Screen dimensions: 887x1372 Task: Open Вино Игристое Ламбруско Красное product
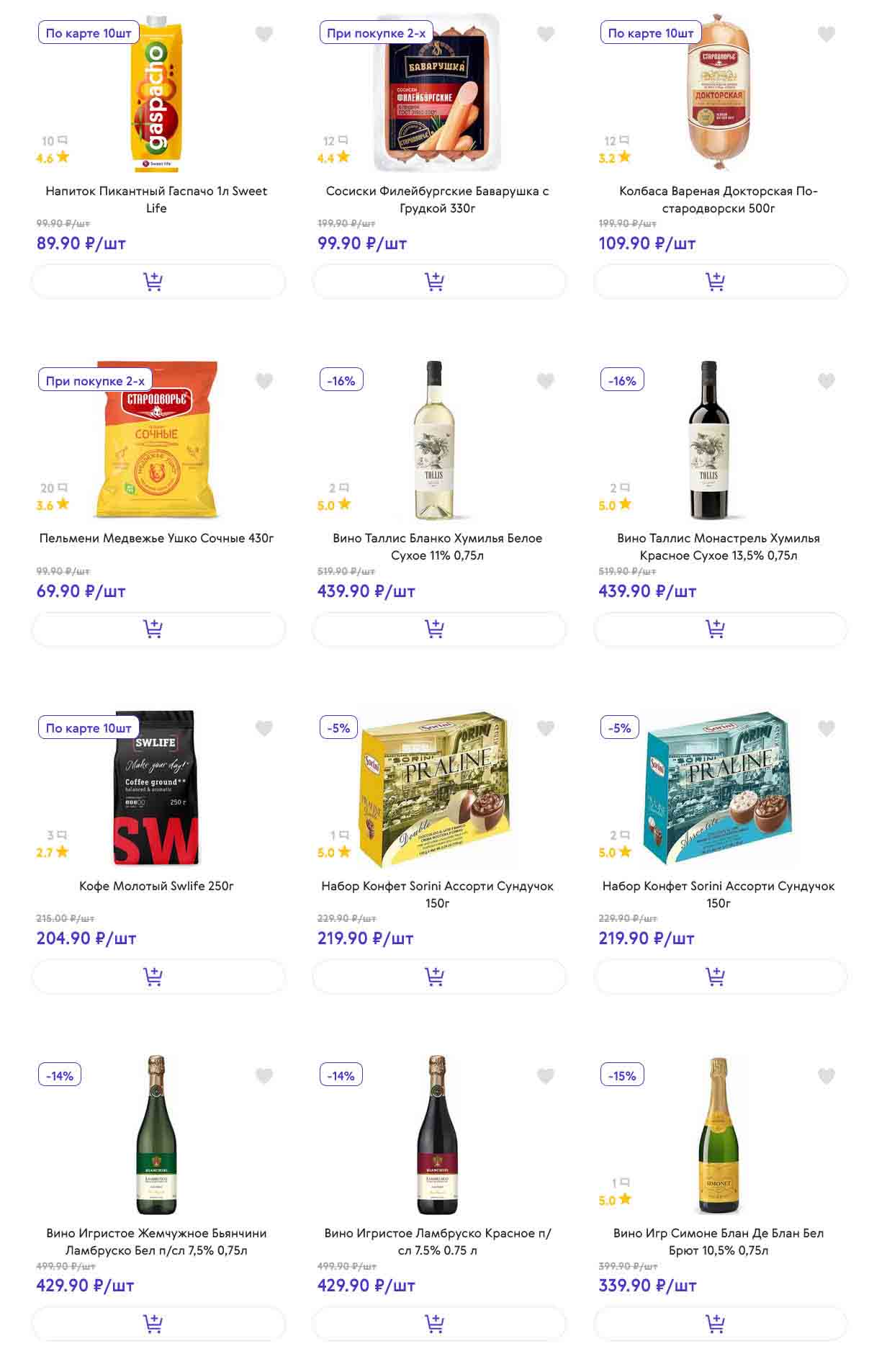pos(437,1241)
